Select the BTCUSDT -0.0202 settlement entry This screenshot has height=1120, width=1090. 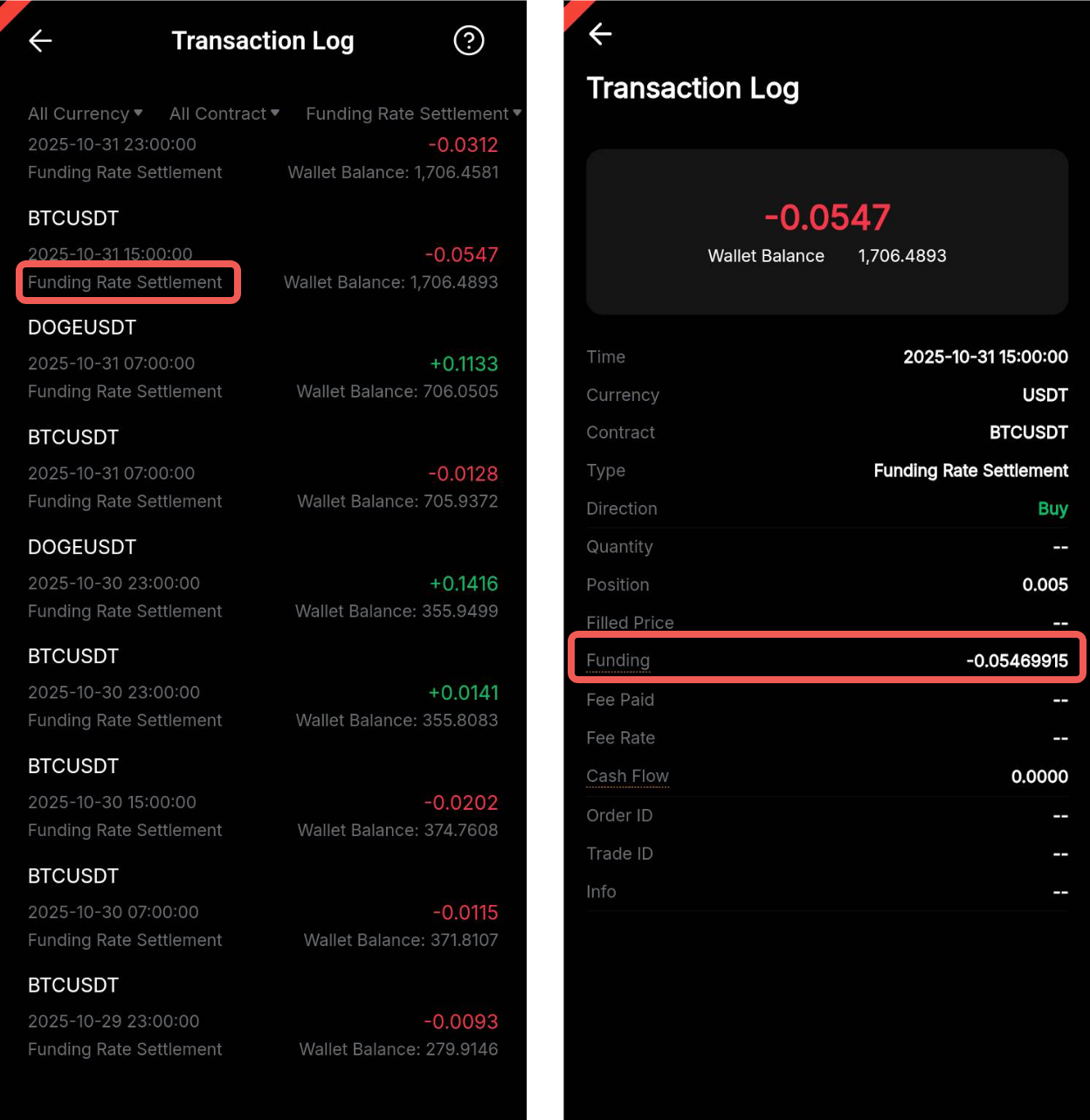pyautogui.click(x=262, y=802)
